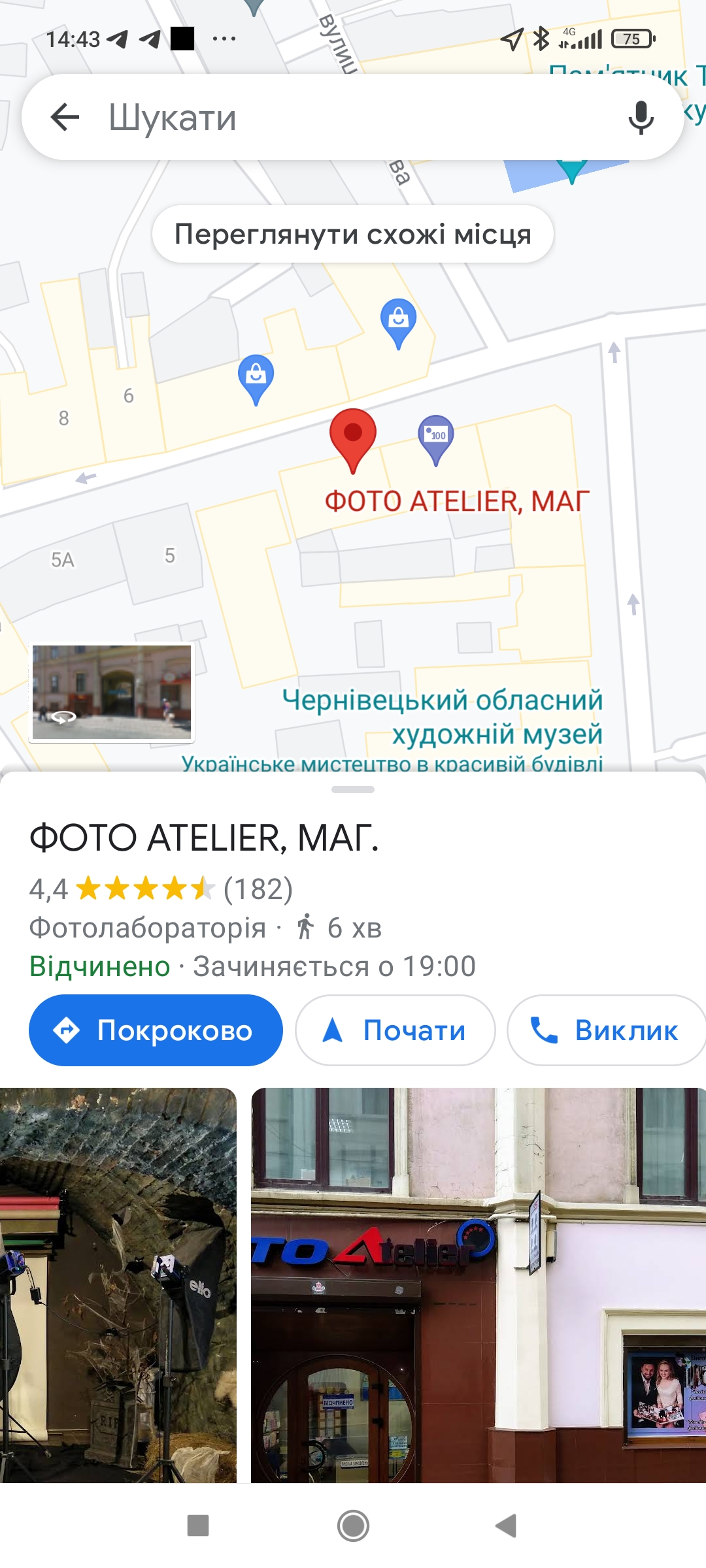Go back using the search bar arrow

(x=65, y=118)
